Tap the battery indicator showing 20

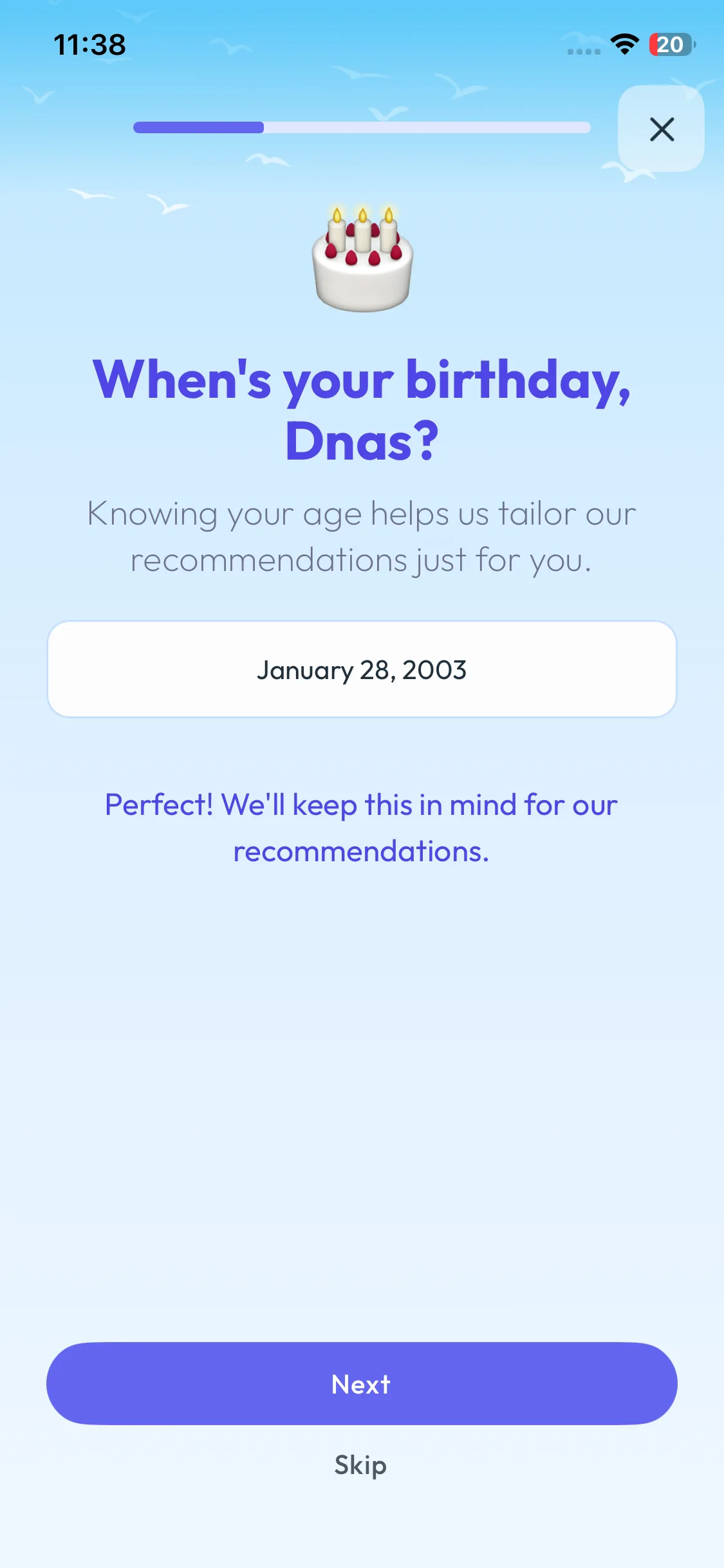[x=668, y=44]
